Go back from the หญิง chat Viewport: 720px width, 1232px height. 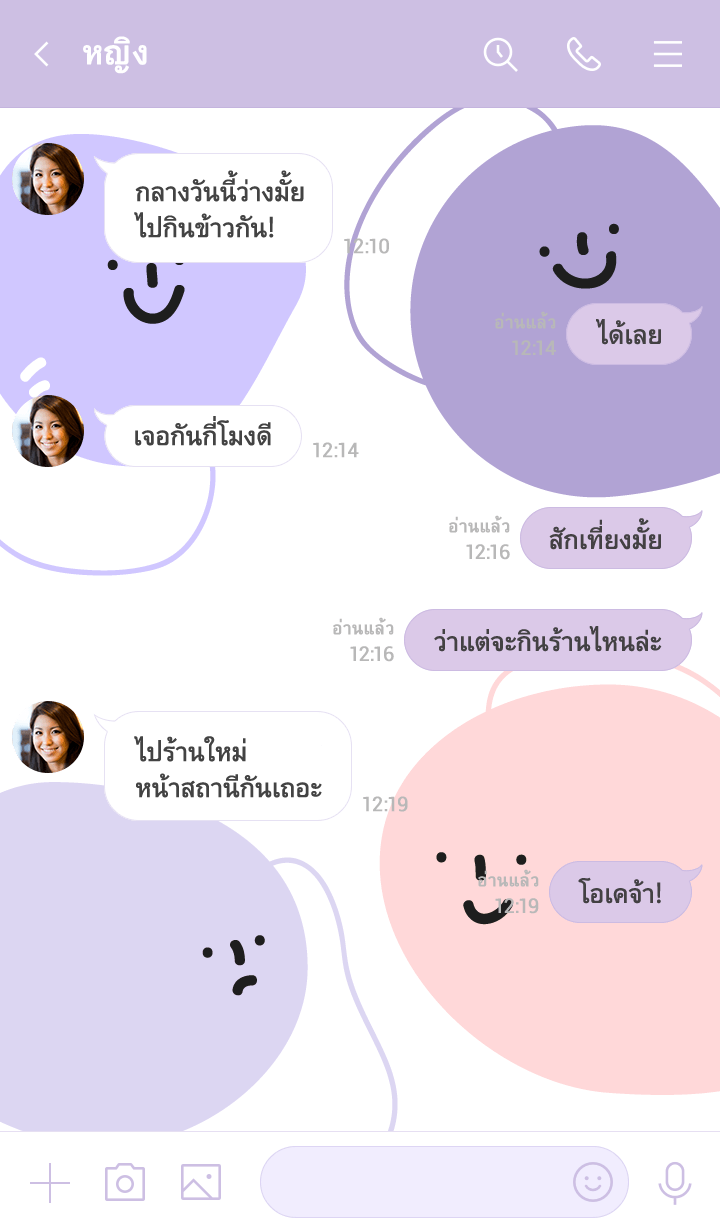tap(41, 54)
